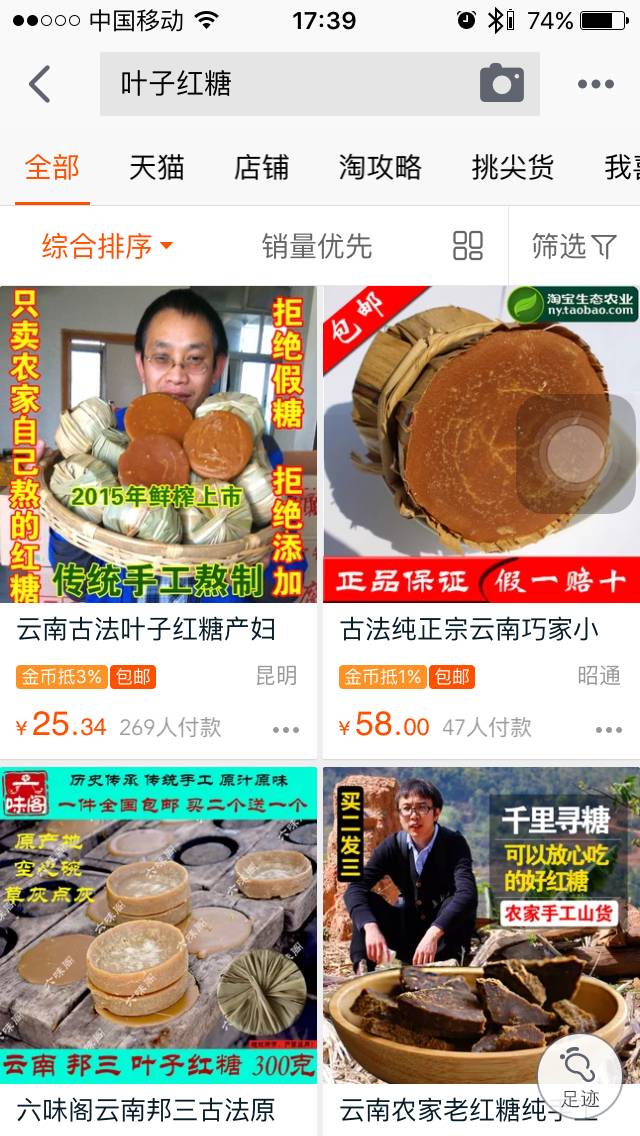The image size is (640, 1136).
Task: More options for the ¥25.34 item
Action: pyautogui.click(x=286, y=730)
